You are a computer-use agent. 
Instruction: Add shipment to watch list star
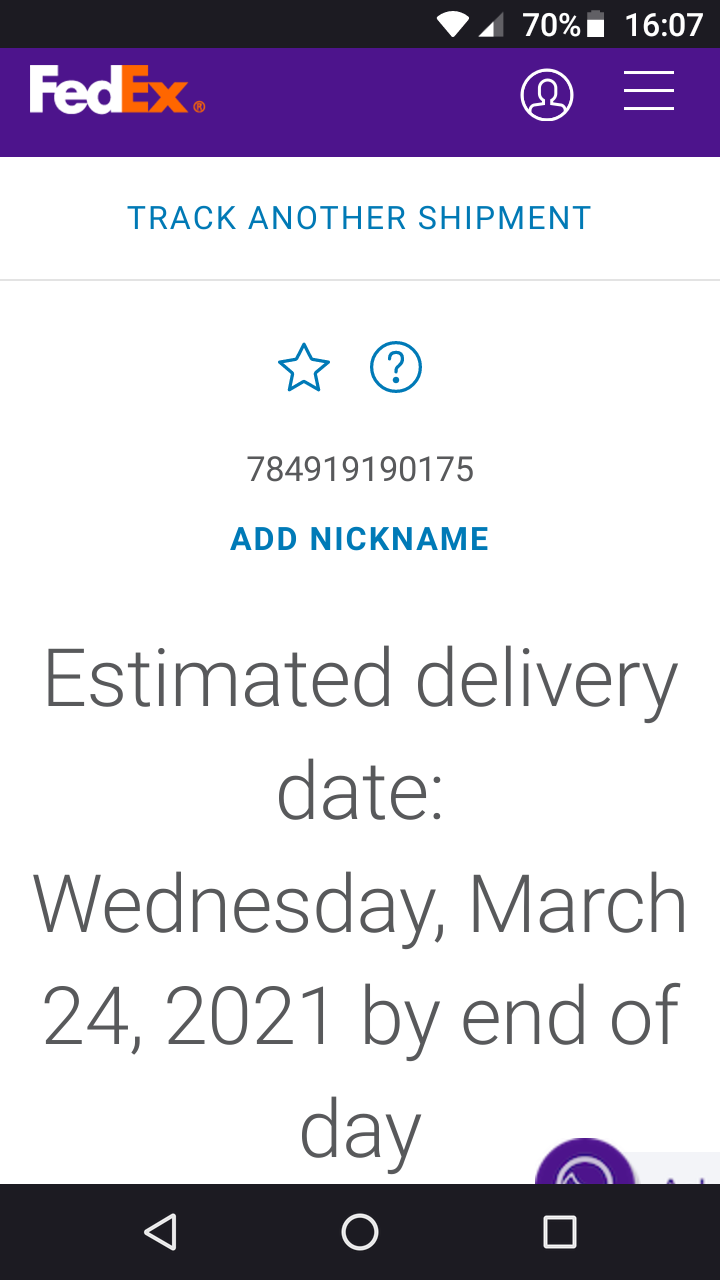coord(303,368)
